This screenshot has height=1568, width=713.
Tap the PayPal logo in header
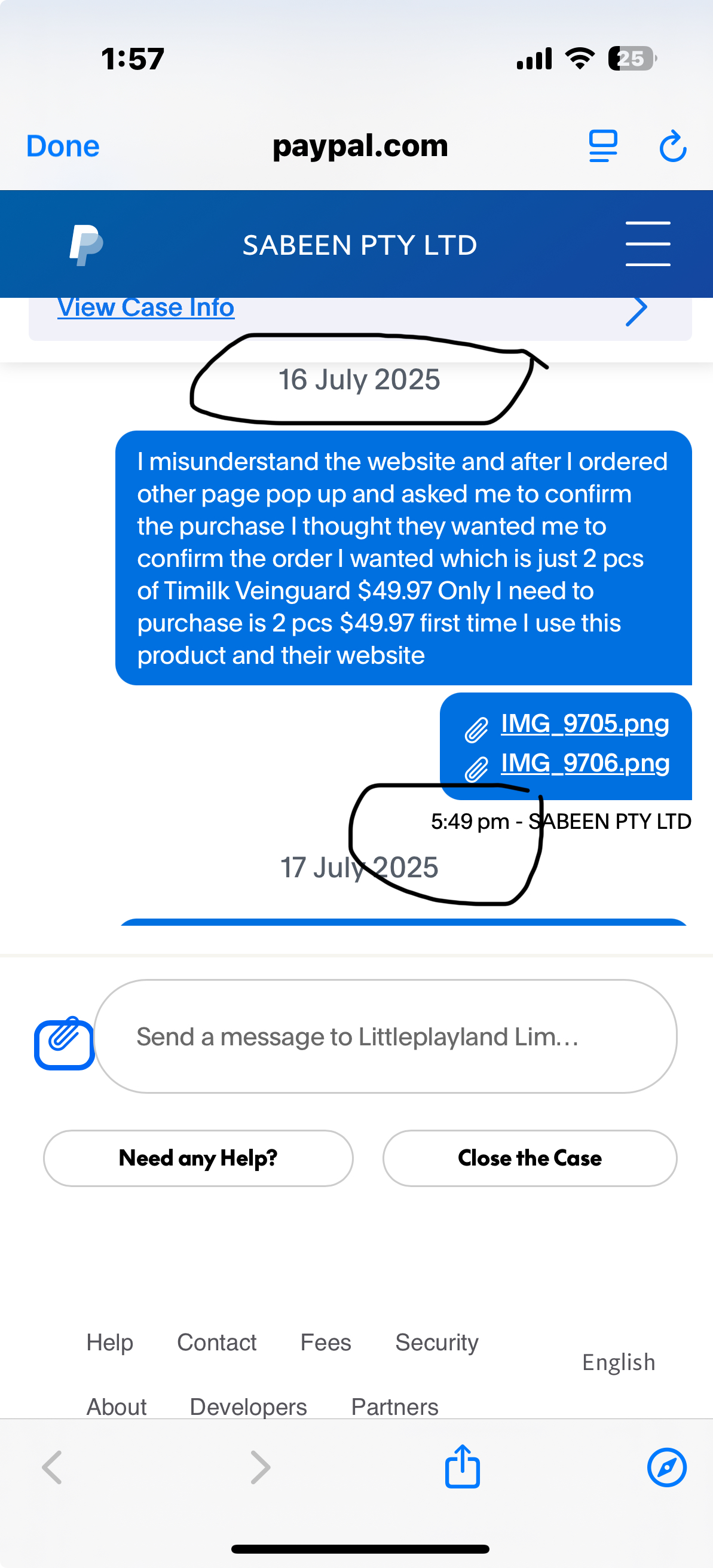pyautogui.click(x=86, y=245)
